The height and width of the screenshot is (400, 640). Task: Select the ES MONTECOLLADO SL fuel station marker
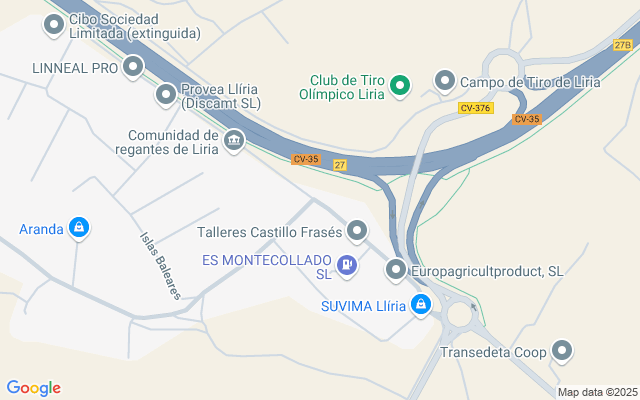click(346, 265)
